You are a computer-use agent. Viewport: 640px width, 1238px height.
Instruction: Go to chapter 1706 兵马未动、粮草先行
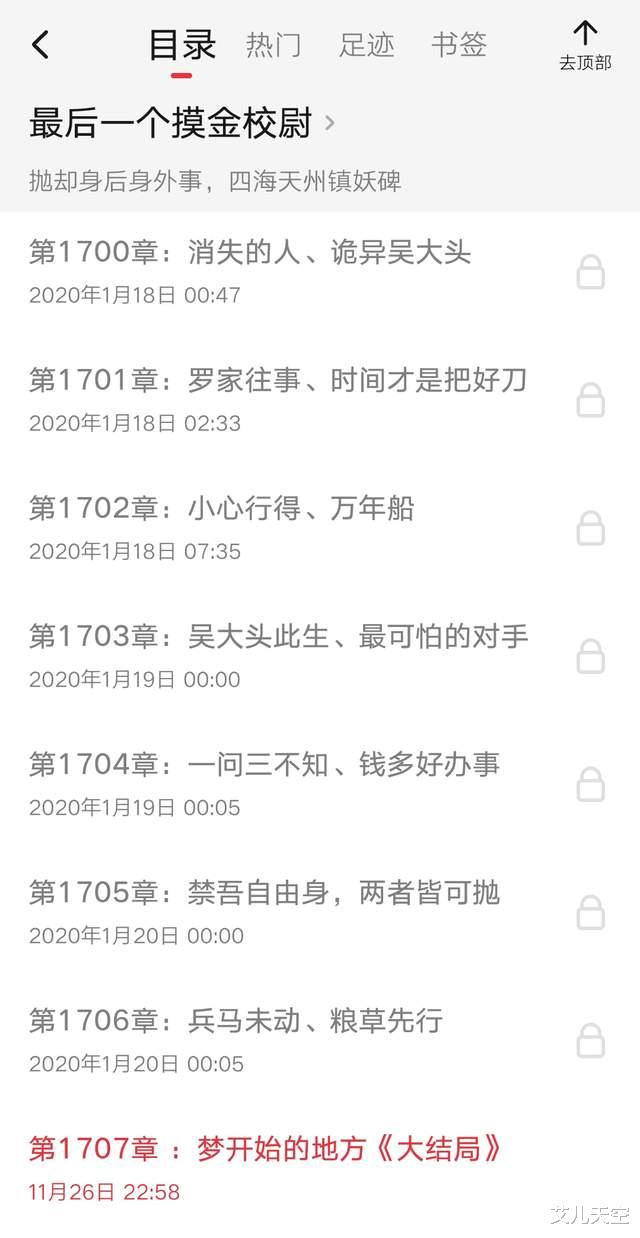tap(236, 1021)
